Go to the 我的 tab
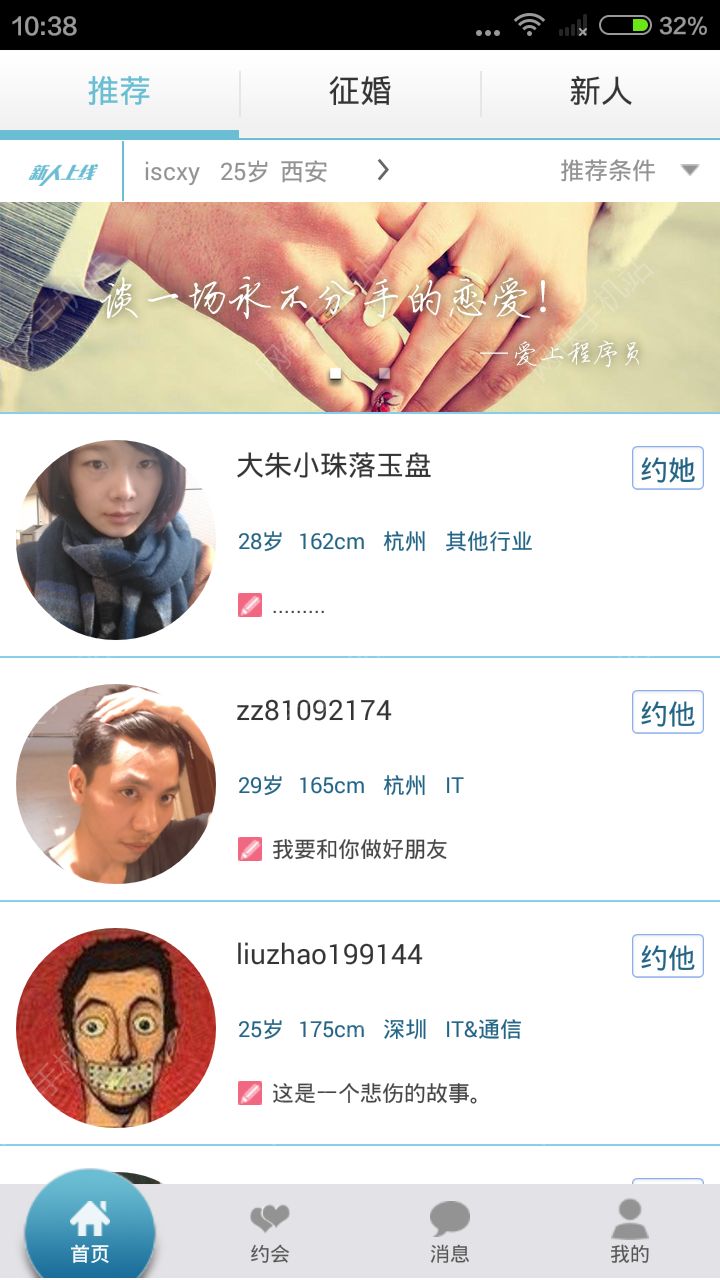This screenshot has height=1280, width=720. click(x=630, y=1234)
